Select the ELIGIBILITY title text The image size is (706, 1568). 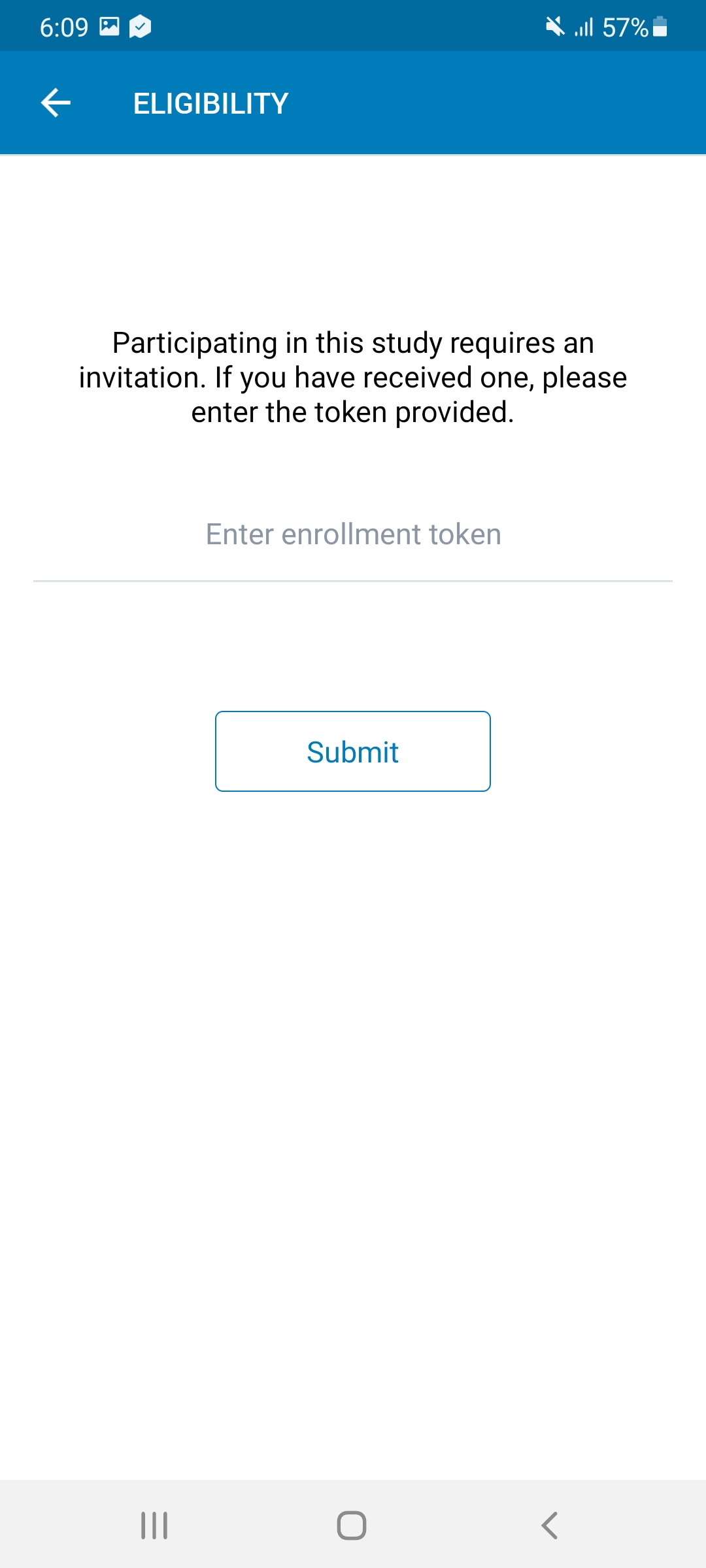click(x=210, y=103)
